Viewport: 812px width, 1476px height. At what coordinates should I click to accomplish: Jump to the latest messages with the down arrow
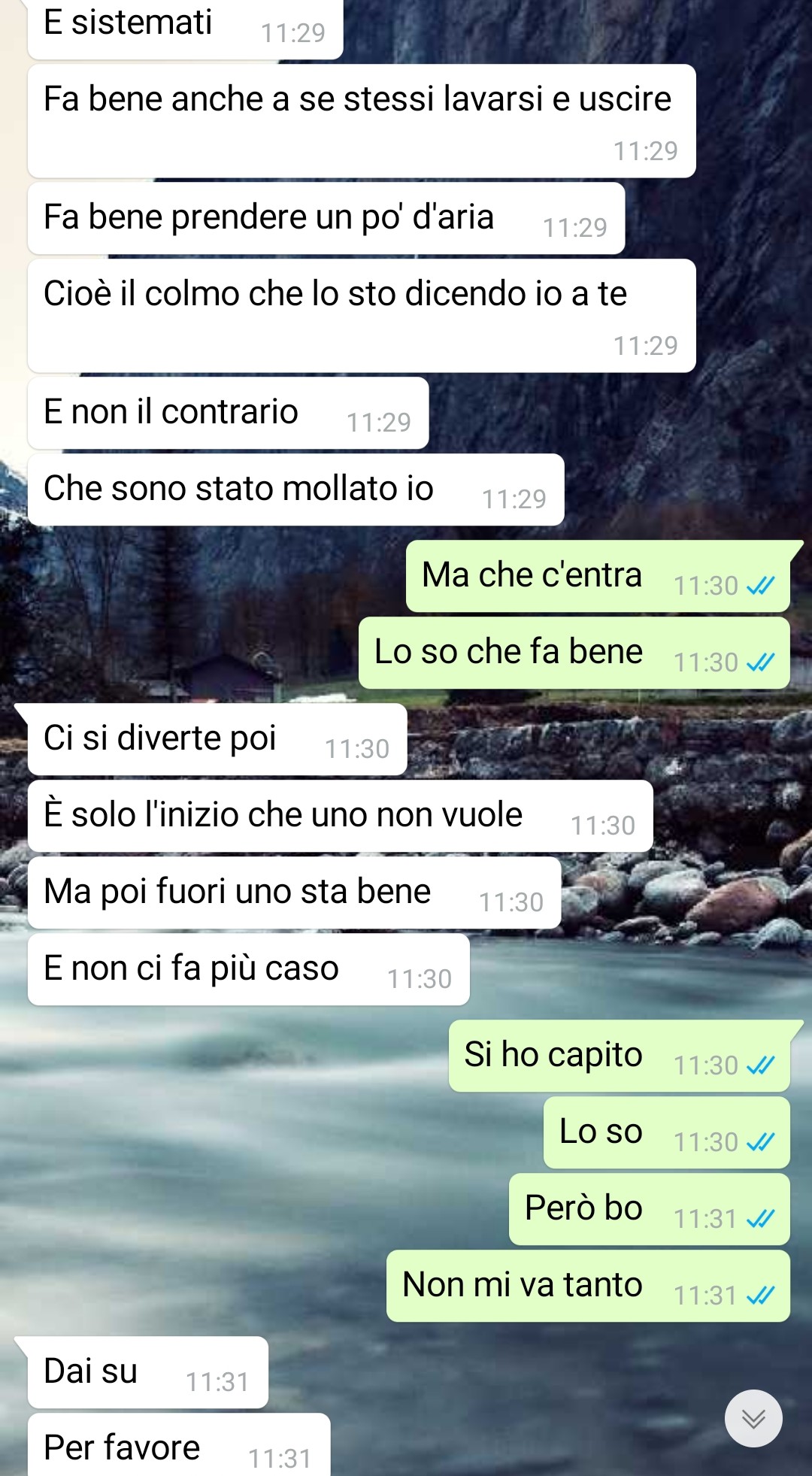click(753, 1418)
